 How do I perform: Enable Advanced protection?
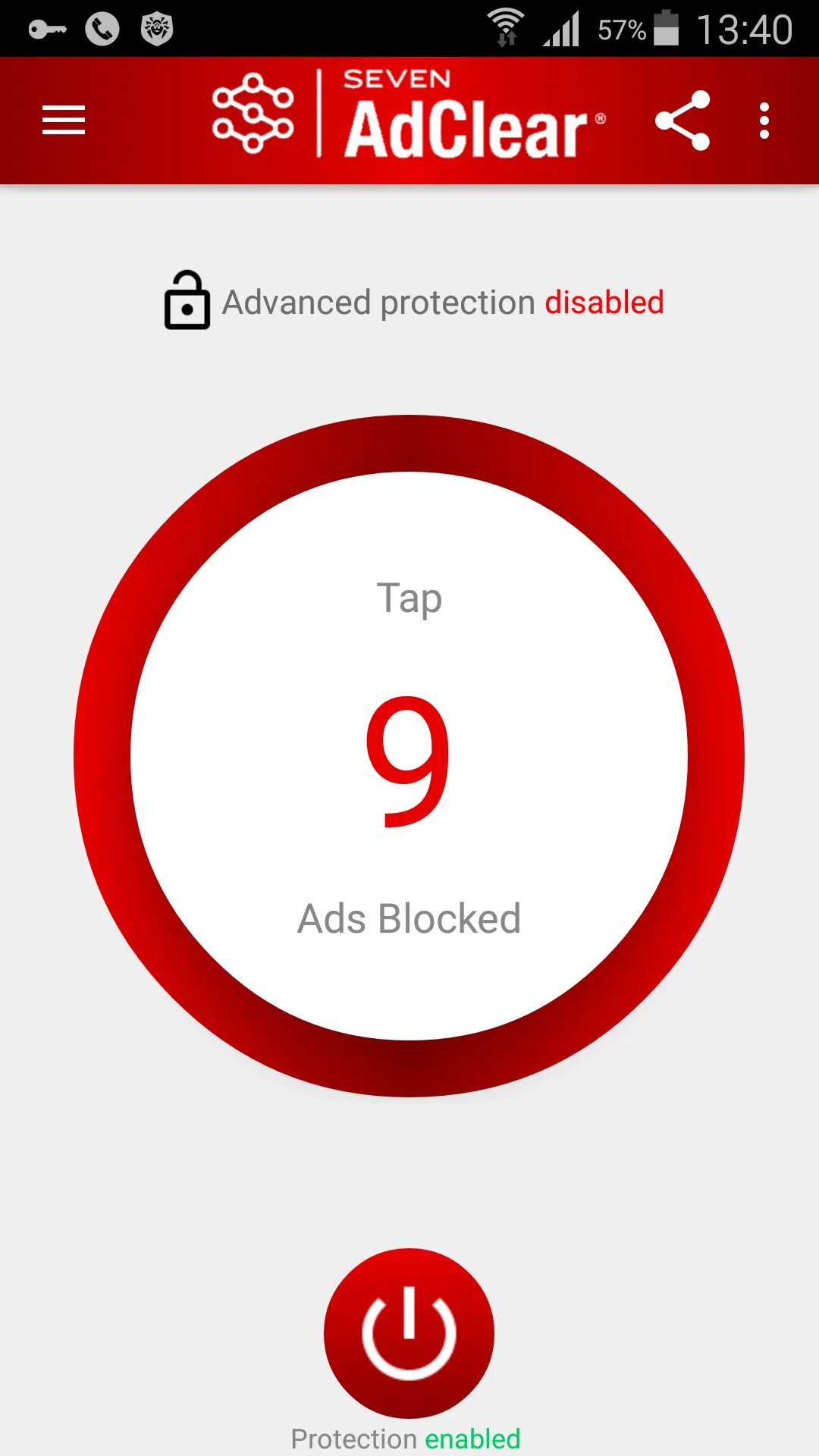click(x=440, y=302)
